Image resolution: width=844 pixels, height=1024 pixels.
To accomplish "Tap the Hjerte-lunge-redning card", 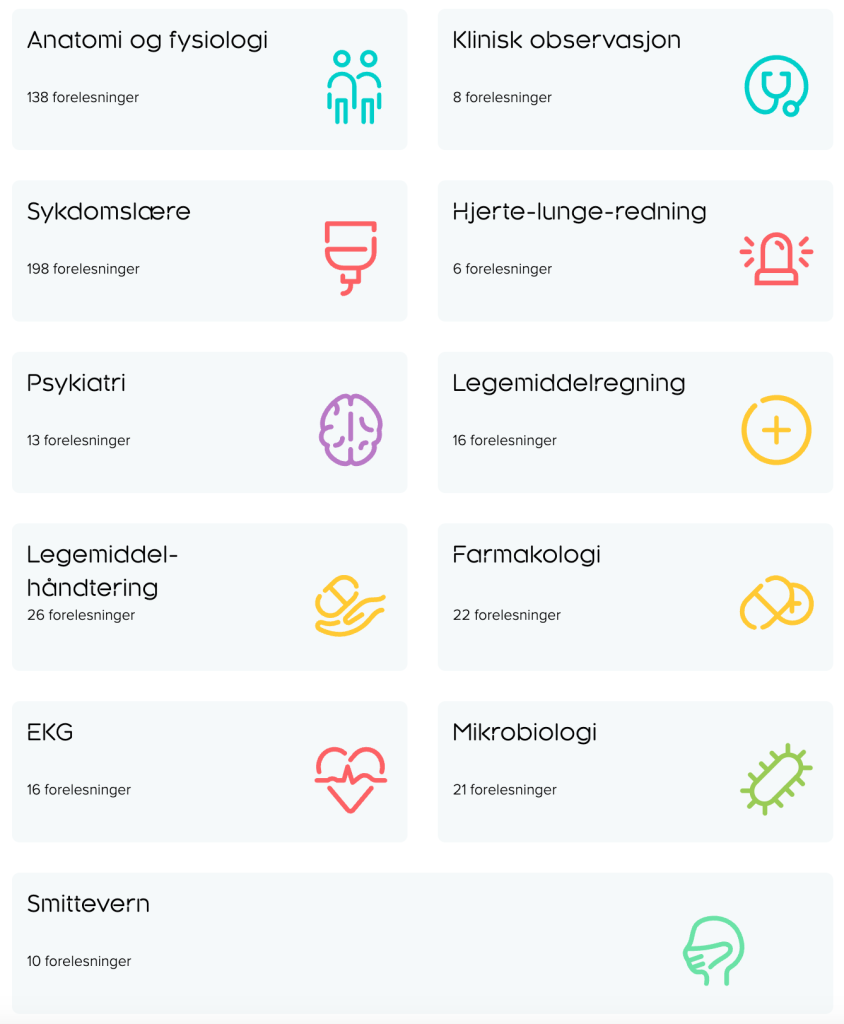I will pos(635,251).
